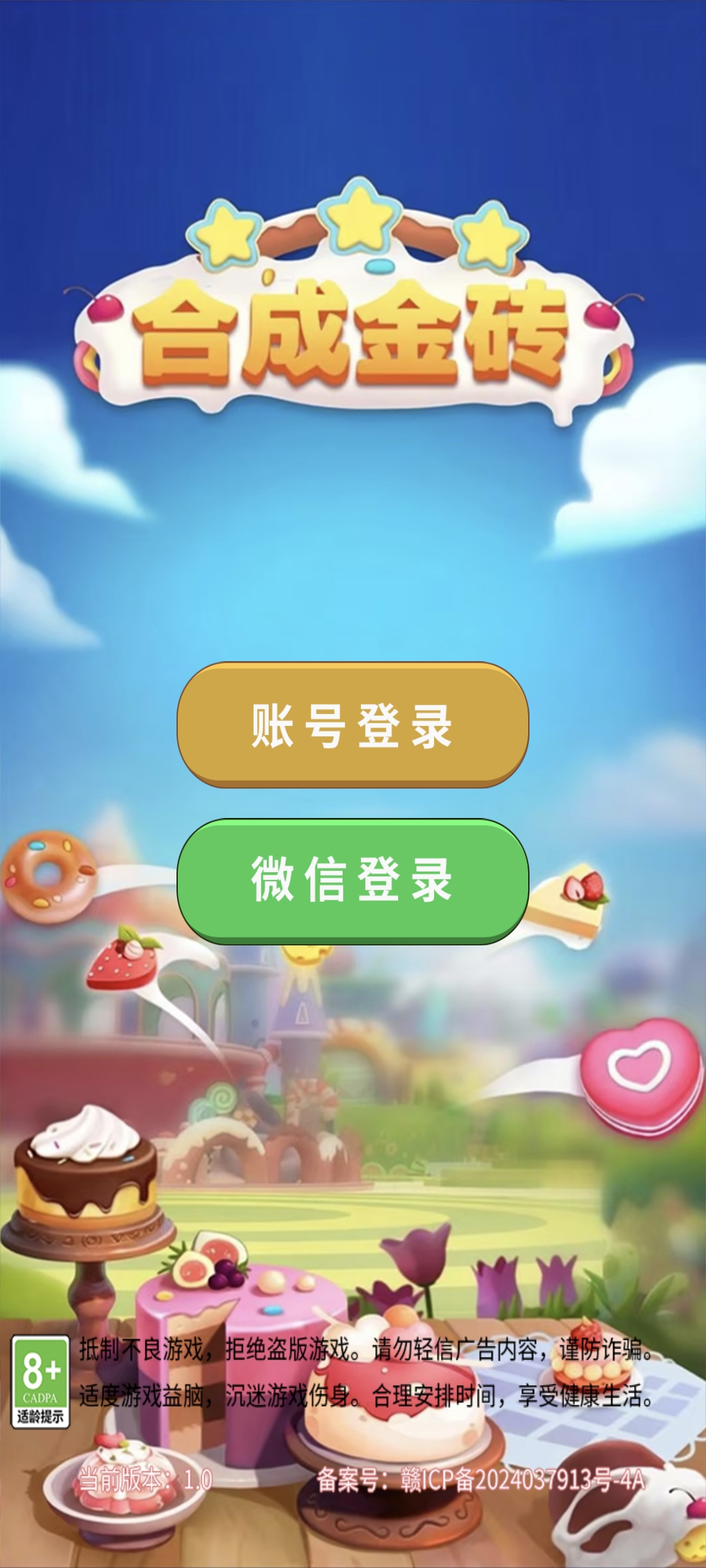Tap the 账号登录 account login button
The width and height of the screenshot is (706, 1568).
coord(352,725)
